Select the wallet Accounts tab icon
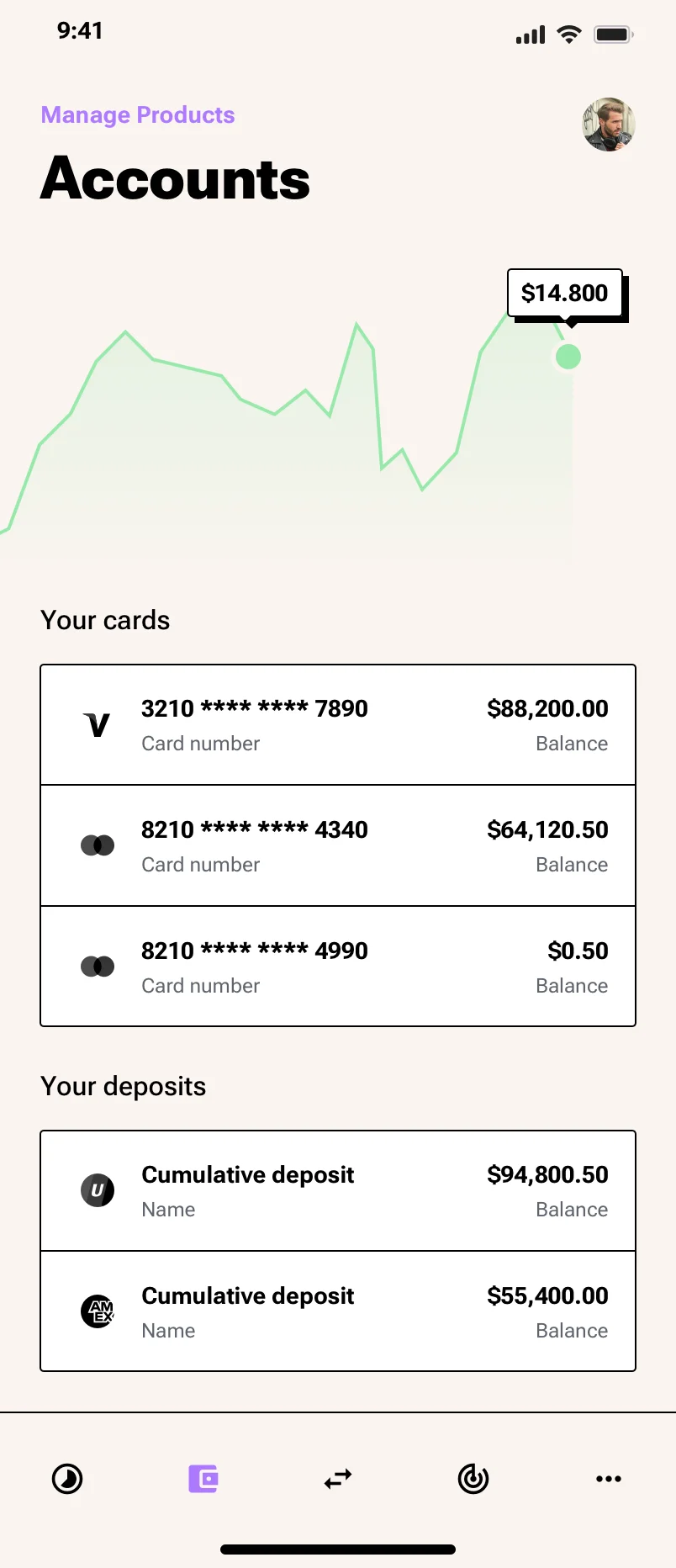 (203, 1478)
